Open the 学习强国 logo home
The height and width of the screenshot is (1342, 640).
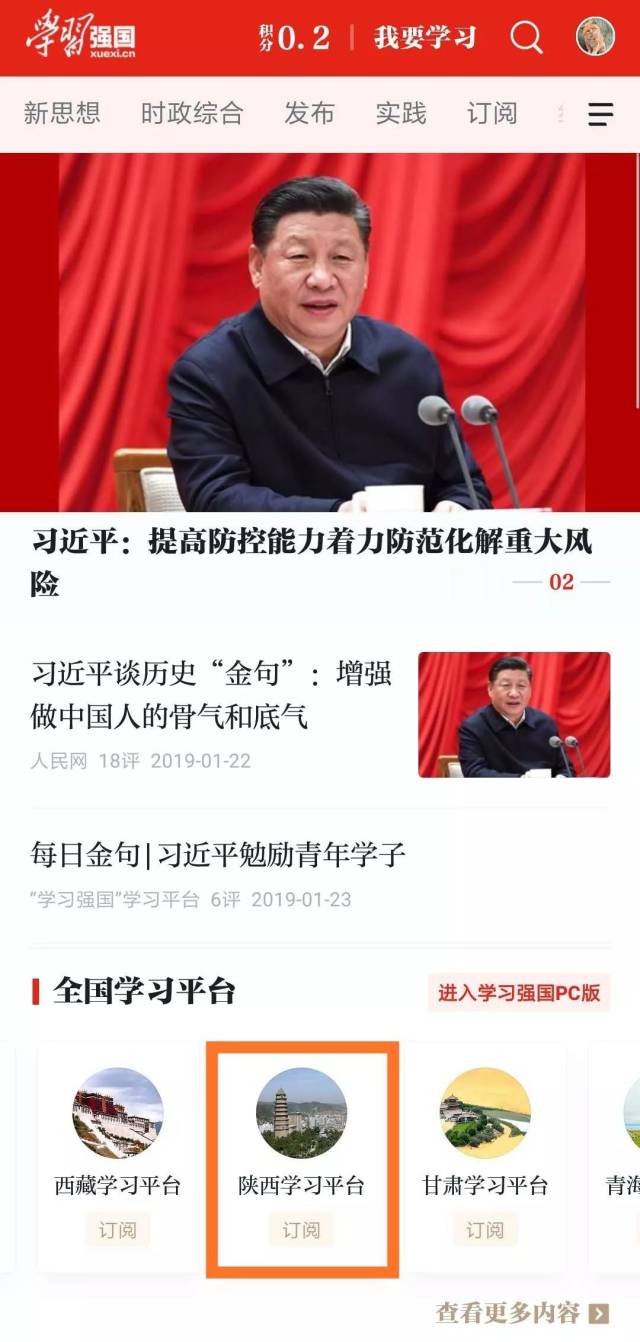80,36
